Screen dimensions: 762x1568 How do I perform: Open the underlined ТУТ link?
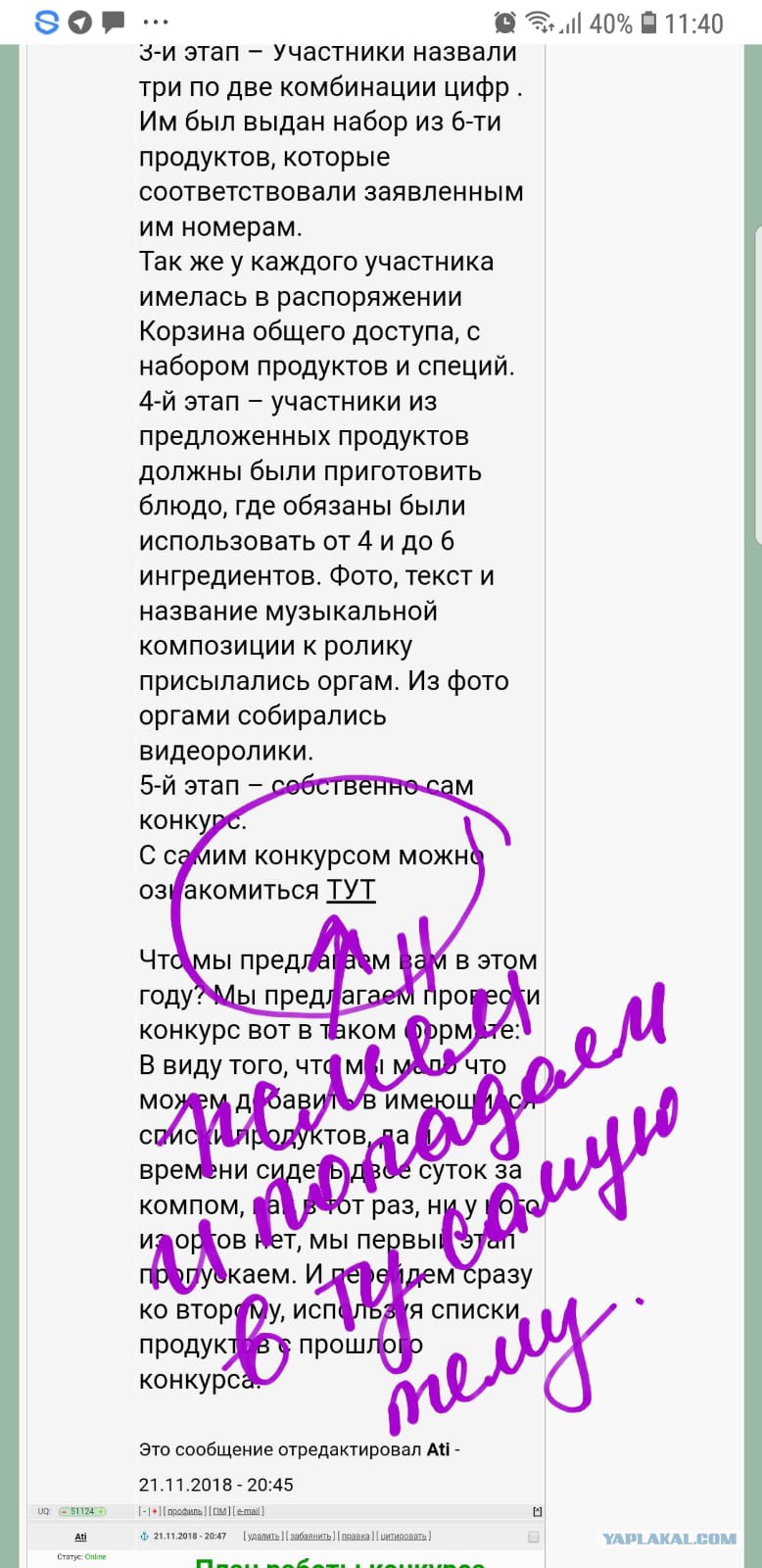[x=351, y=890]
